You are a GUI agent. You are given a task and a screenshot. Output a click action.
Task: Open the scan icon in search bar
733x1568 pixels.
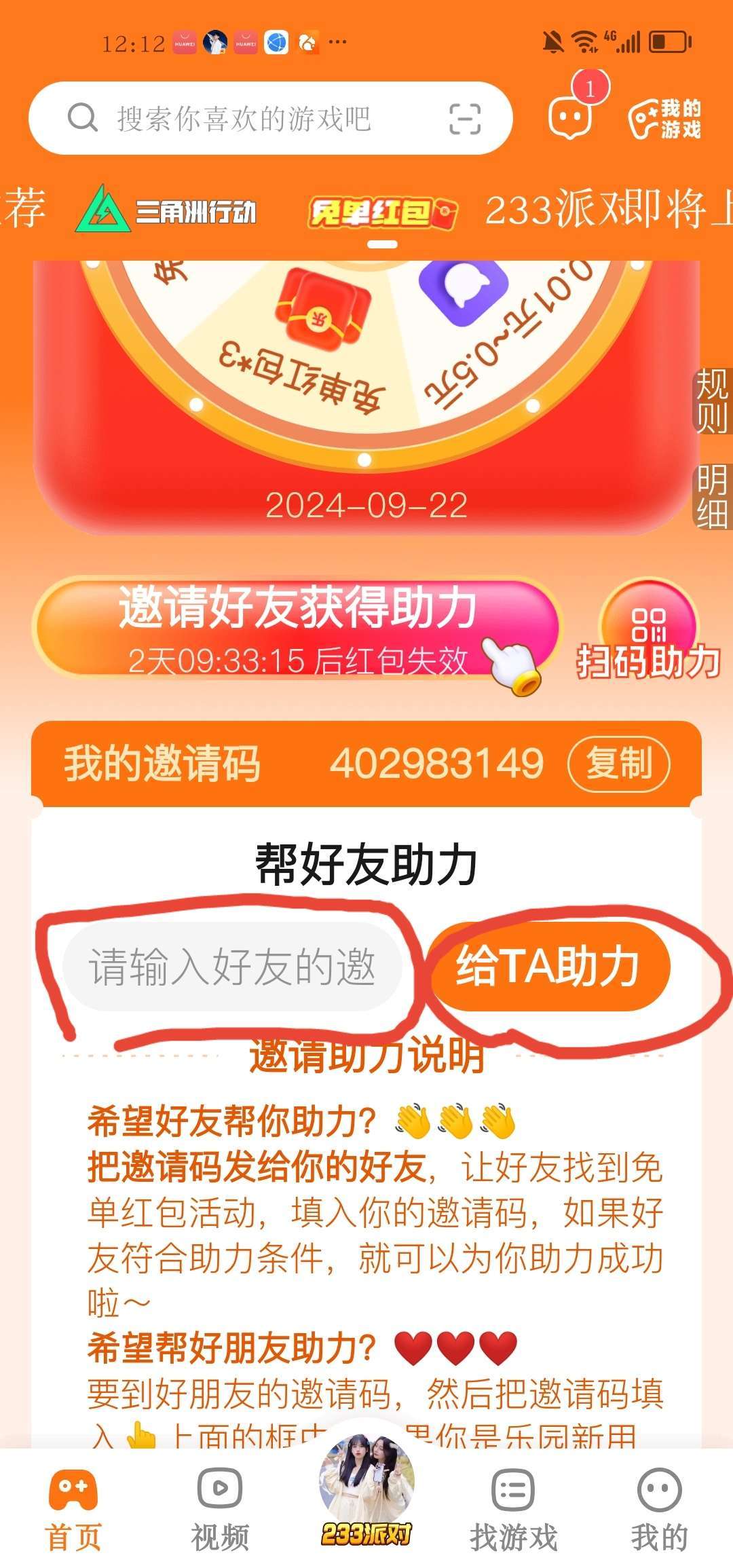[x=465, y=119]
